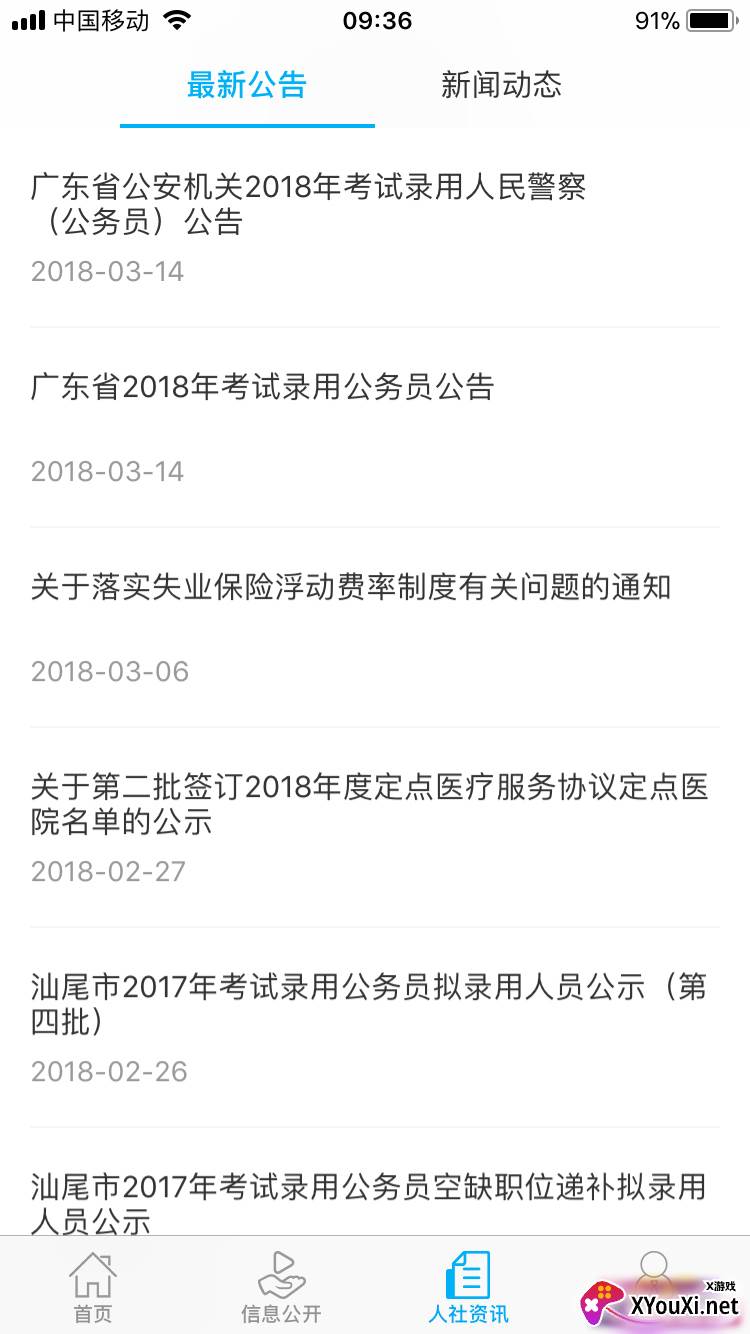Tap the 09:36 clock in status bar
The image size is (750, 1334).
pyautogui.click(x=374, y=19)
